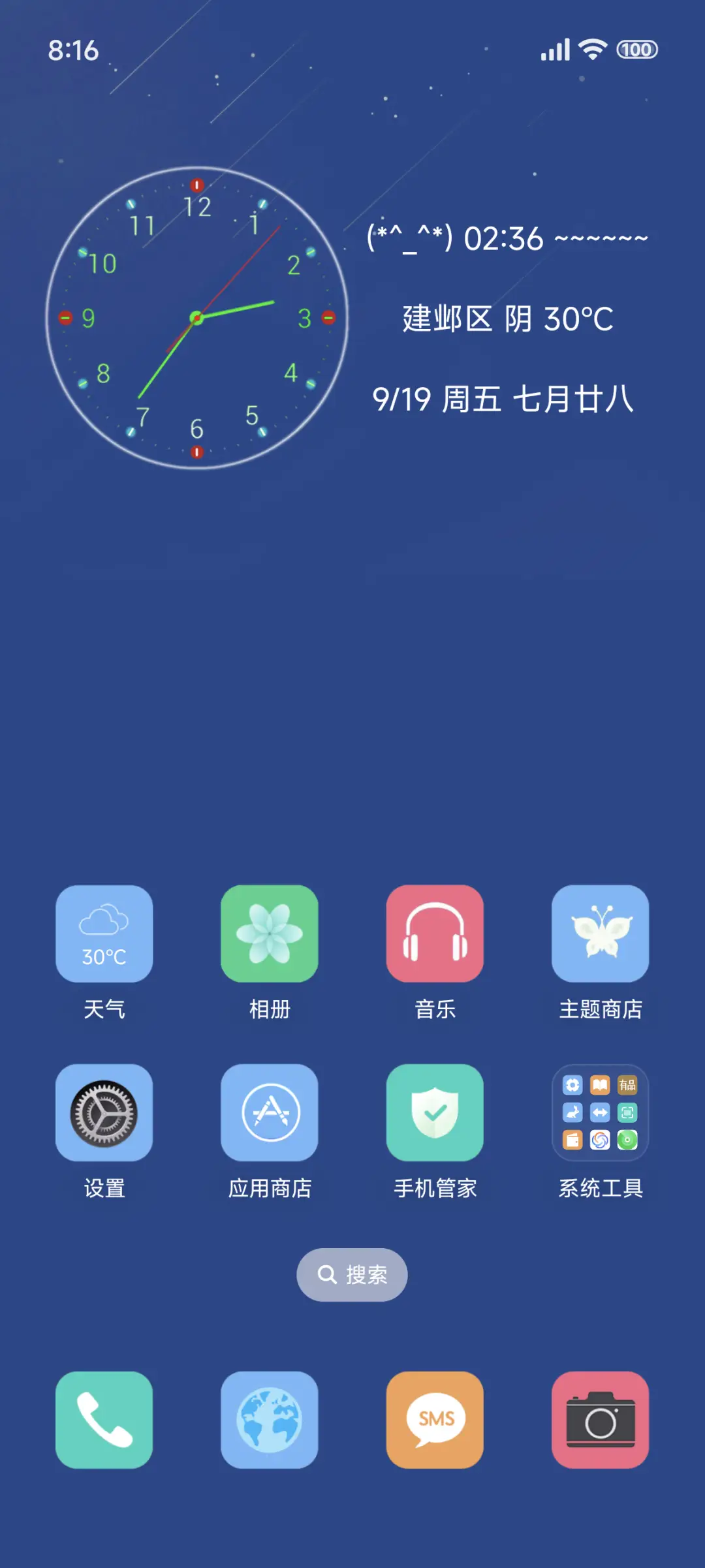Open the 天气 Weather app
This screenshot has width=705, height=1568.
pyautogui.click(x=104, y=935)
